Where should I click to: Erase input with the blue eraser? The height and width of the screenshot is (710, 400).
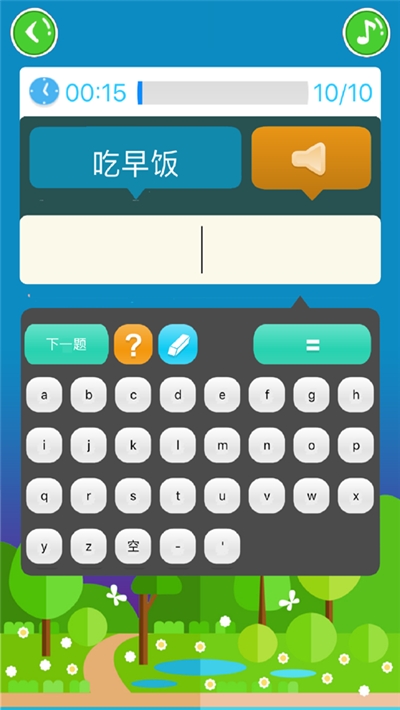pyautogui.click(x=178, y=345)
